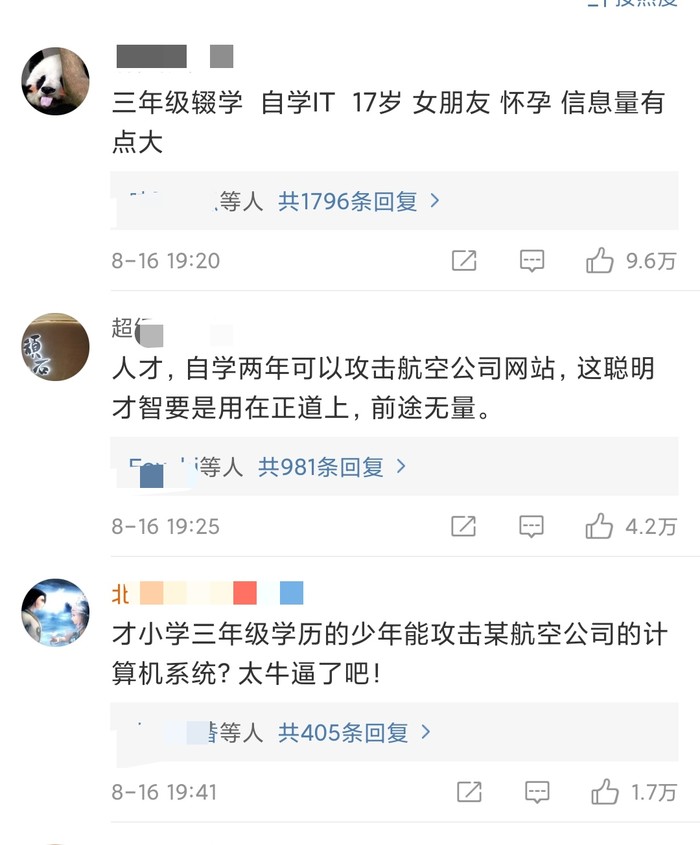Repost the comment posted at 19:41
Image resolution: width=700 pixels, height=845 pixels.
pos(468,792)
